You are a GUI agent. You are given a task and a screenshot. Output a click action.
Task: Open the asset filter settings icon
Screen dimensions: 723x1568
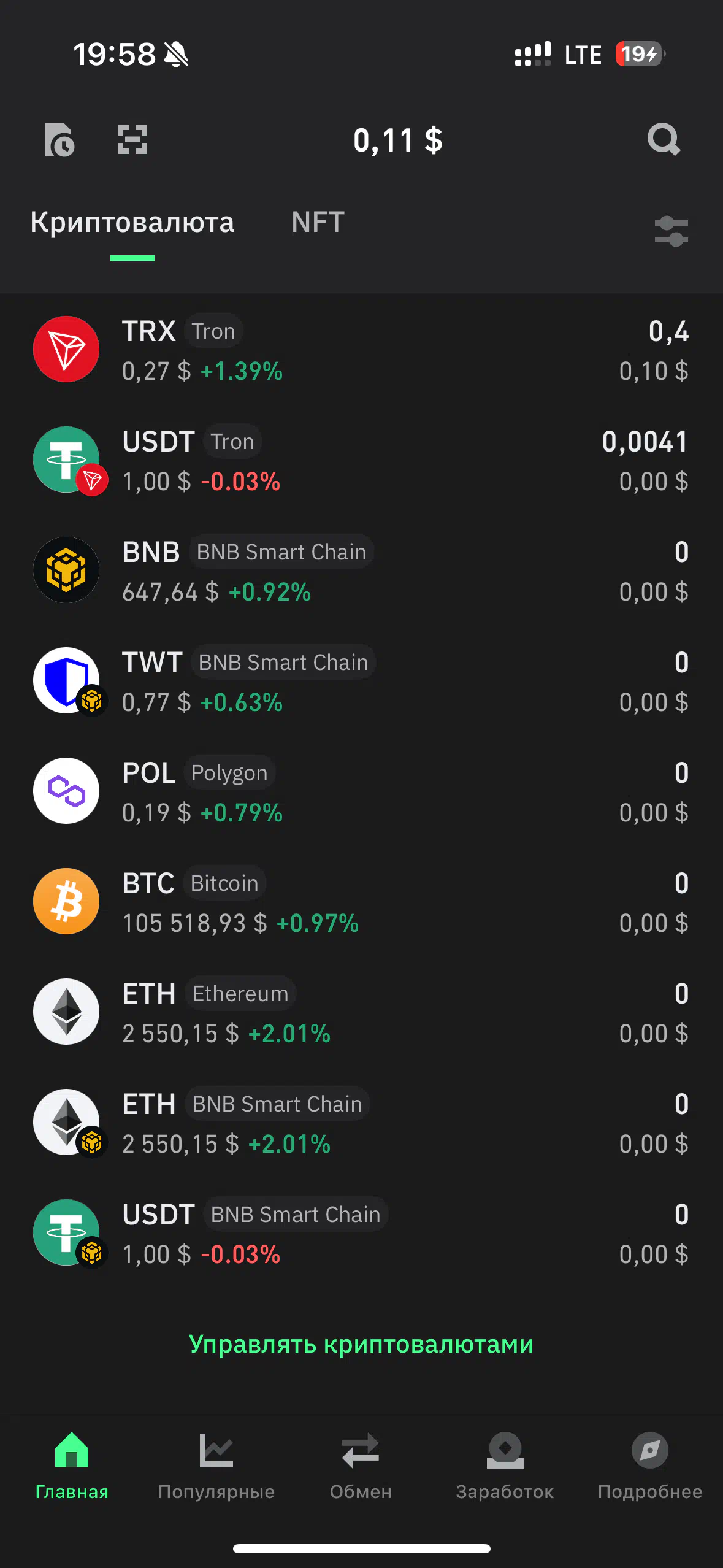point(671,231)
